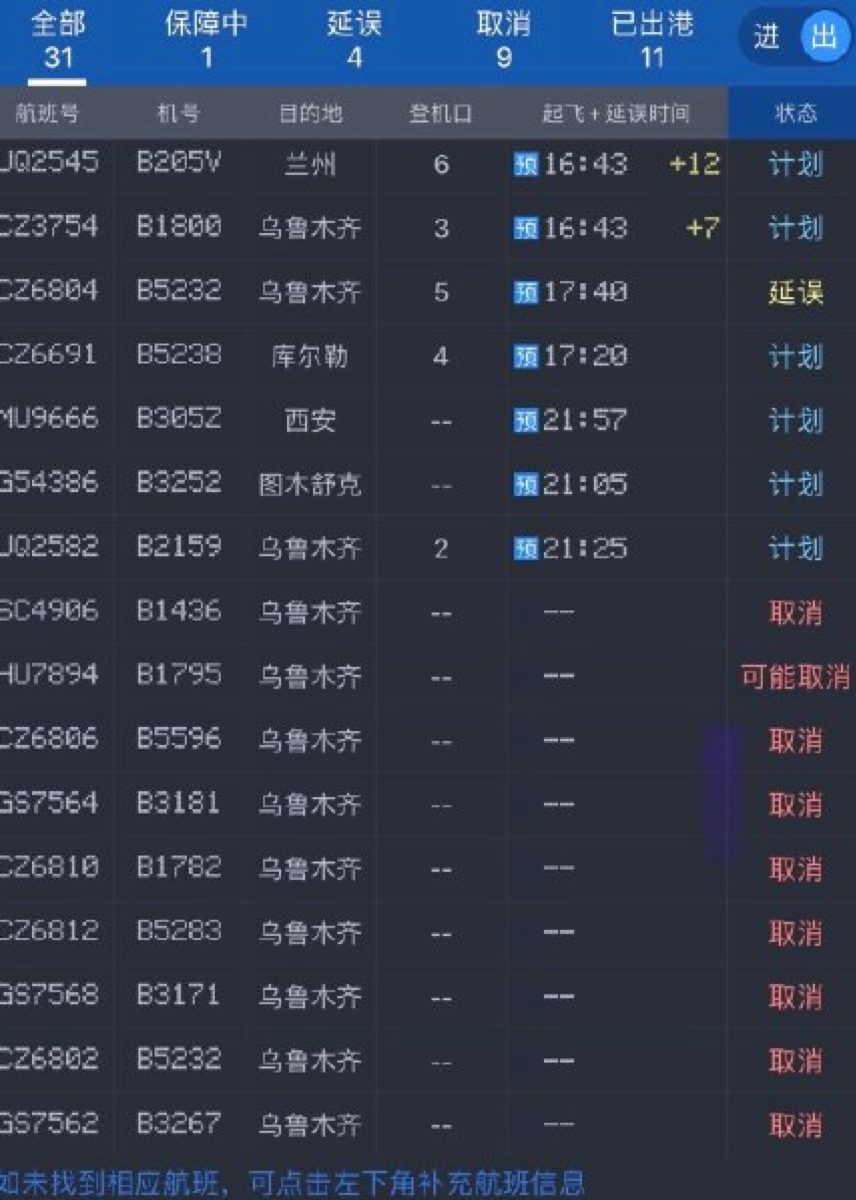Show 延误 delayed flights tab

click(x=354, y=41)
